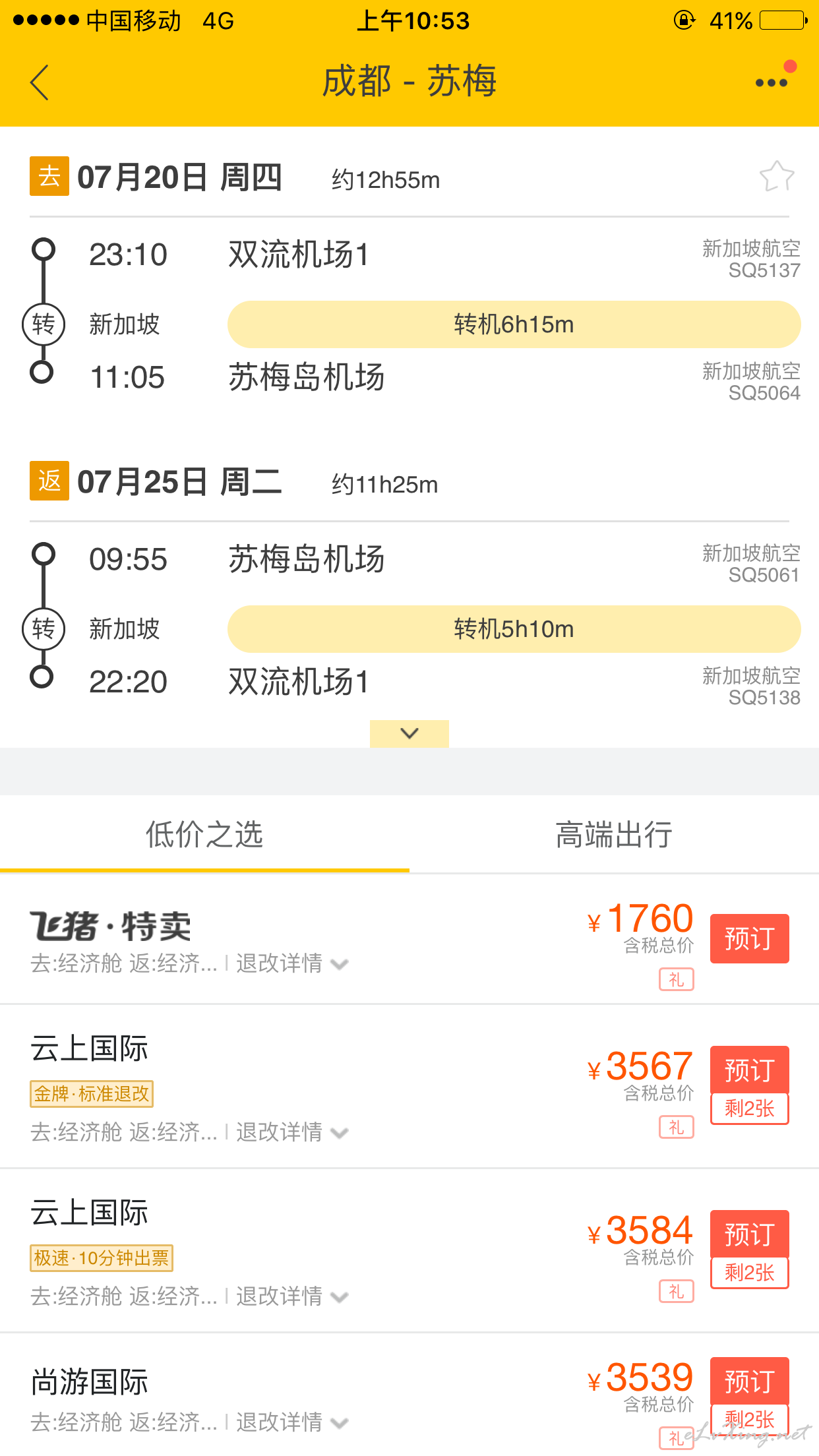This screenshot has height=1456, width=819.
Task: Open the three-dot overflow menu
Action: (x=771, y=82)
